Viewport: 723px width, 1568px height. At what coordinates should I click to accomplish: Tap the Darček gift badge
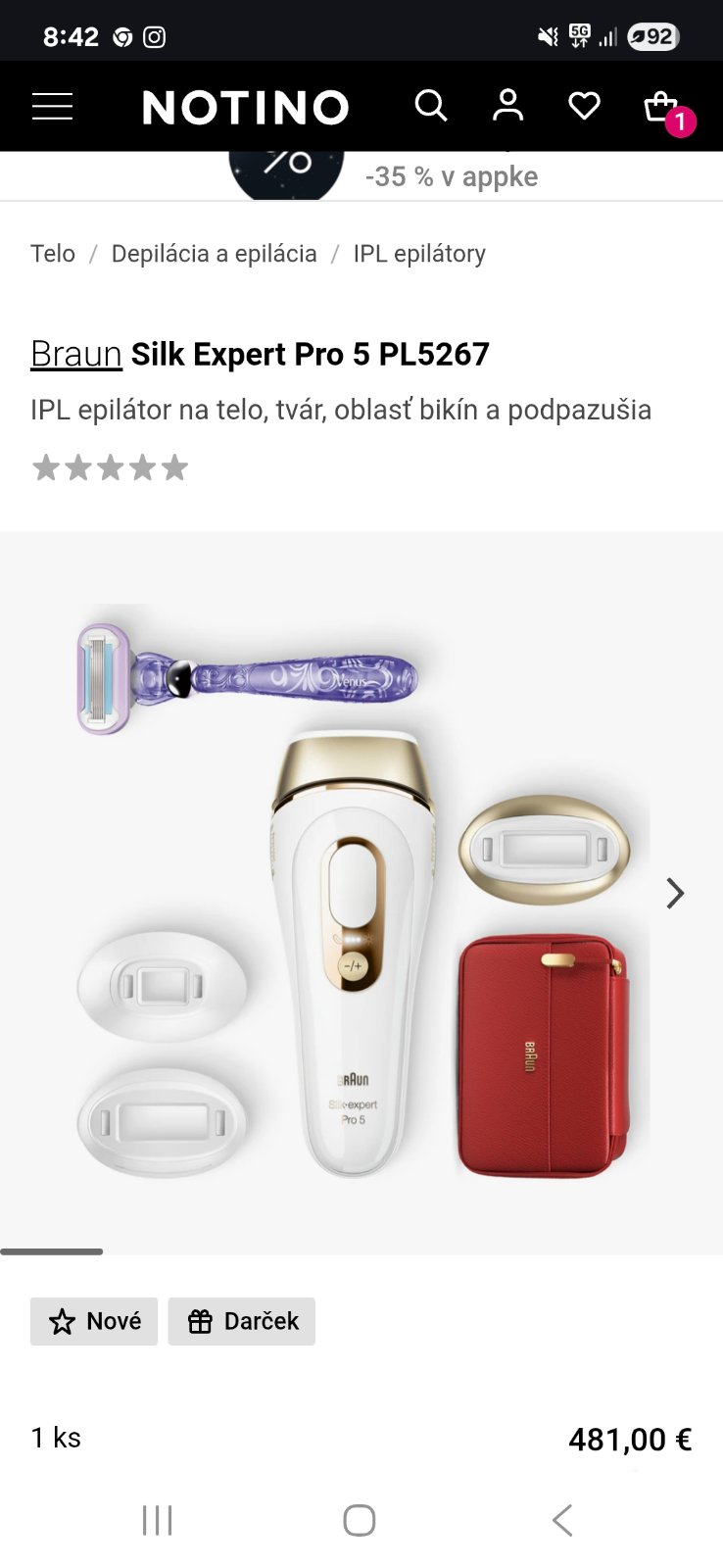tap(242, 1321)
